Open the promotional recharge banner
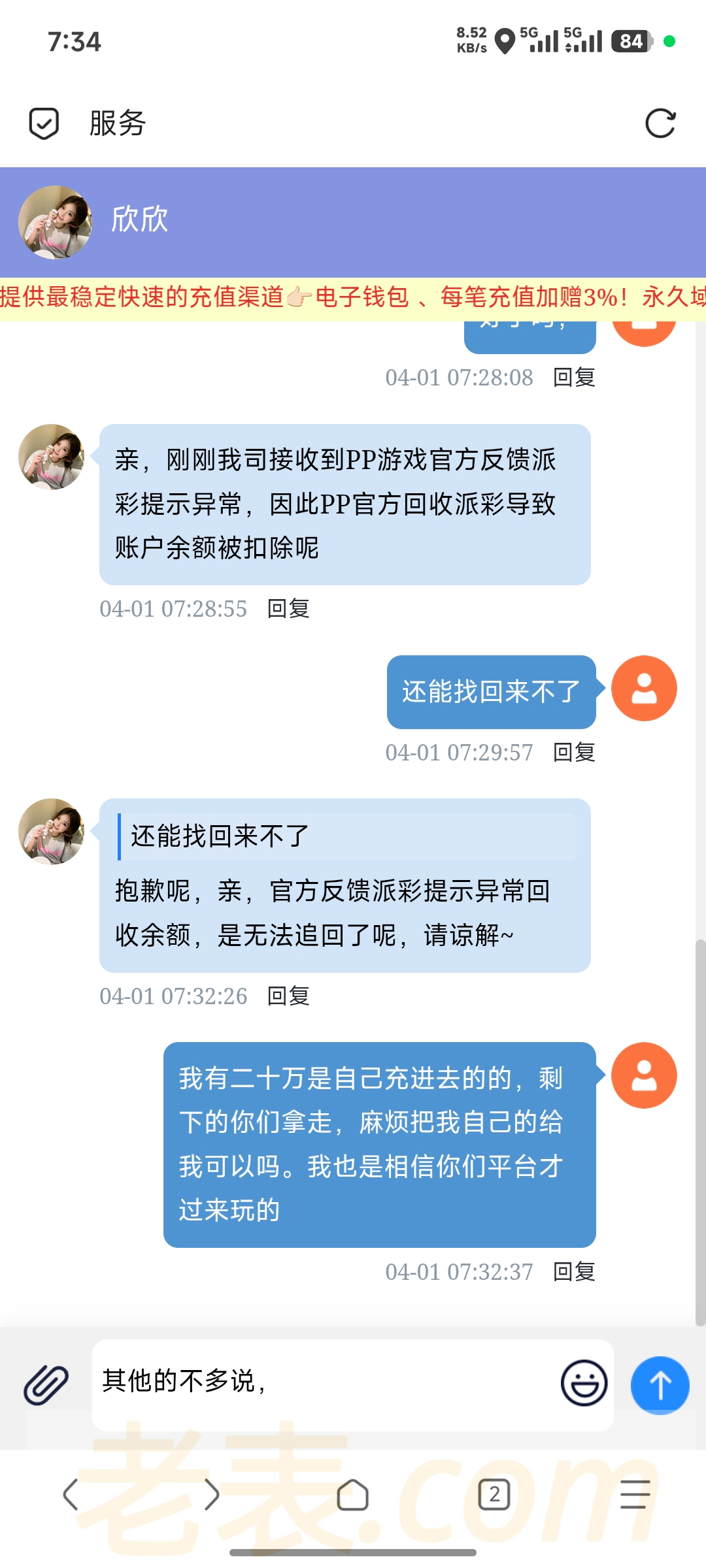 (x=353, y=297)
